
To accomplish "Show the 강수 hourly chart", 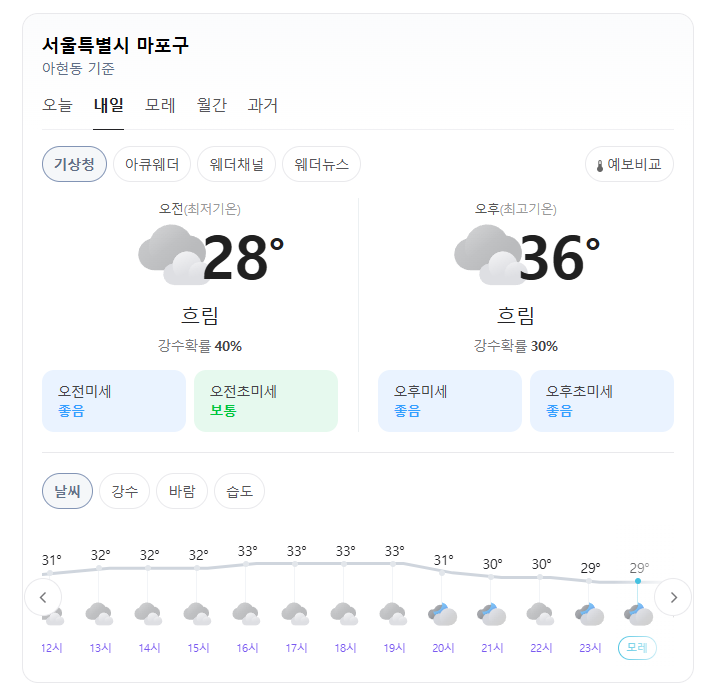I will [124, 491].
